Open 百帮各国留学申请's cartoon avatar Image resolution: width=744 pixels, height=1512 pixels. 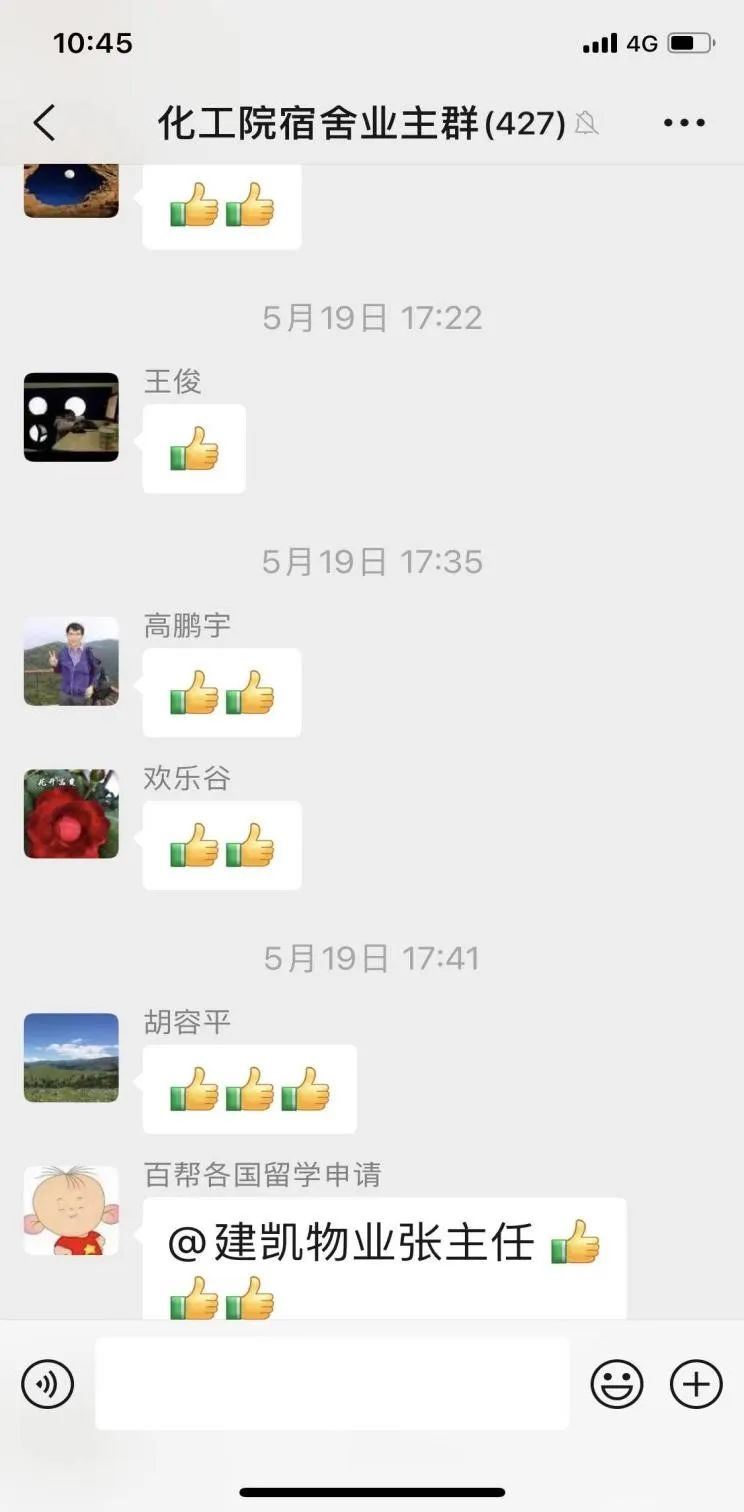coord(71,1210)
